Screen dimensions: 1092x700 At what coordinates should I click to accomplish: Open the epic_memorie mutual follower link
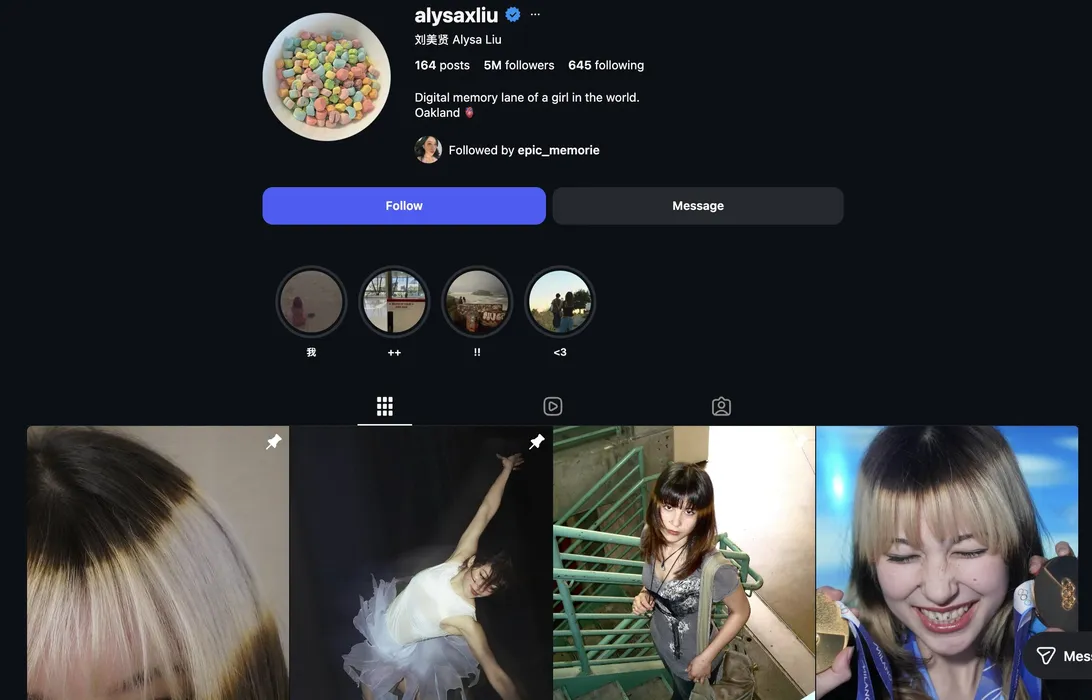558,150
